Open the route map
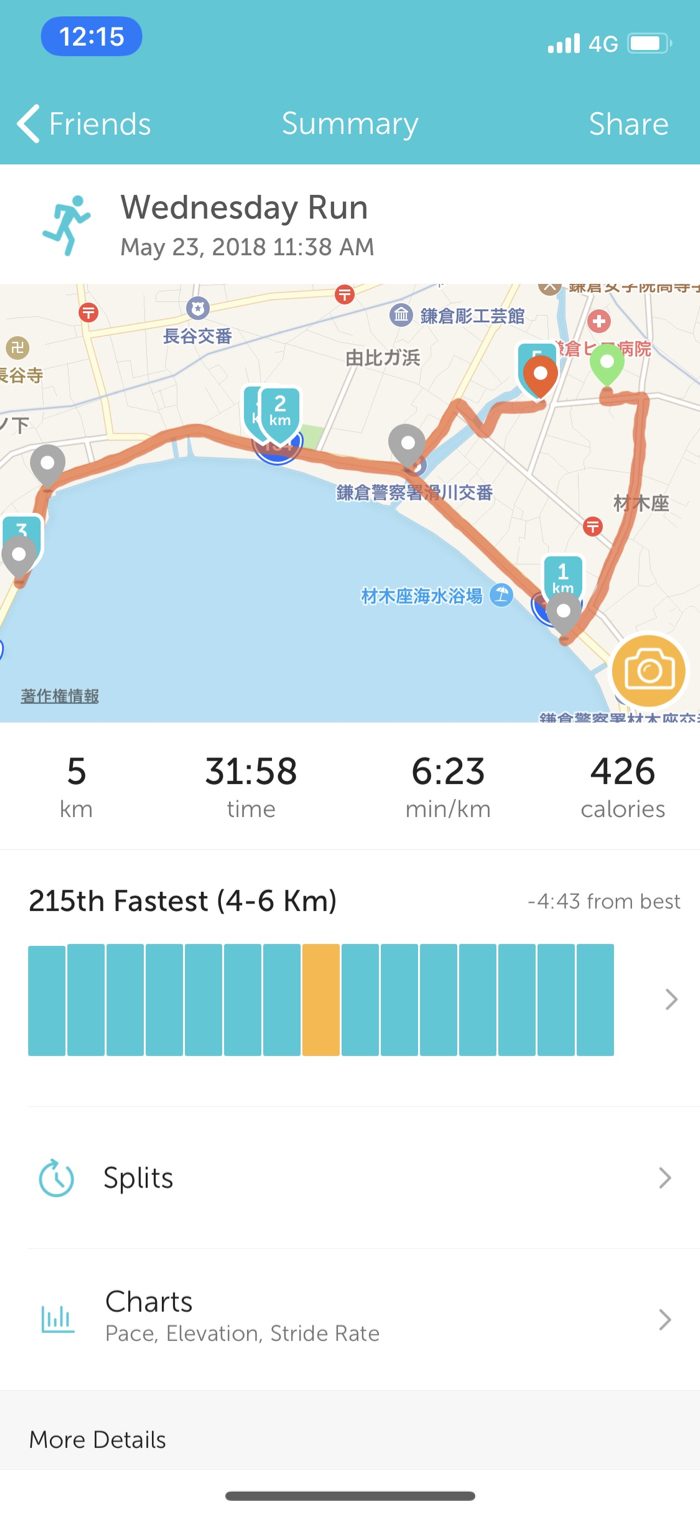The width and height of the screenshot is (700, 1516). point(300,560)
